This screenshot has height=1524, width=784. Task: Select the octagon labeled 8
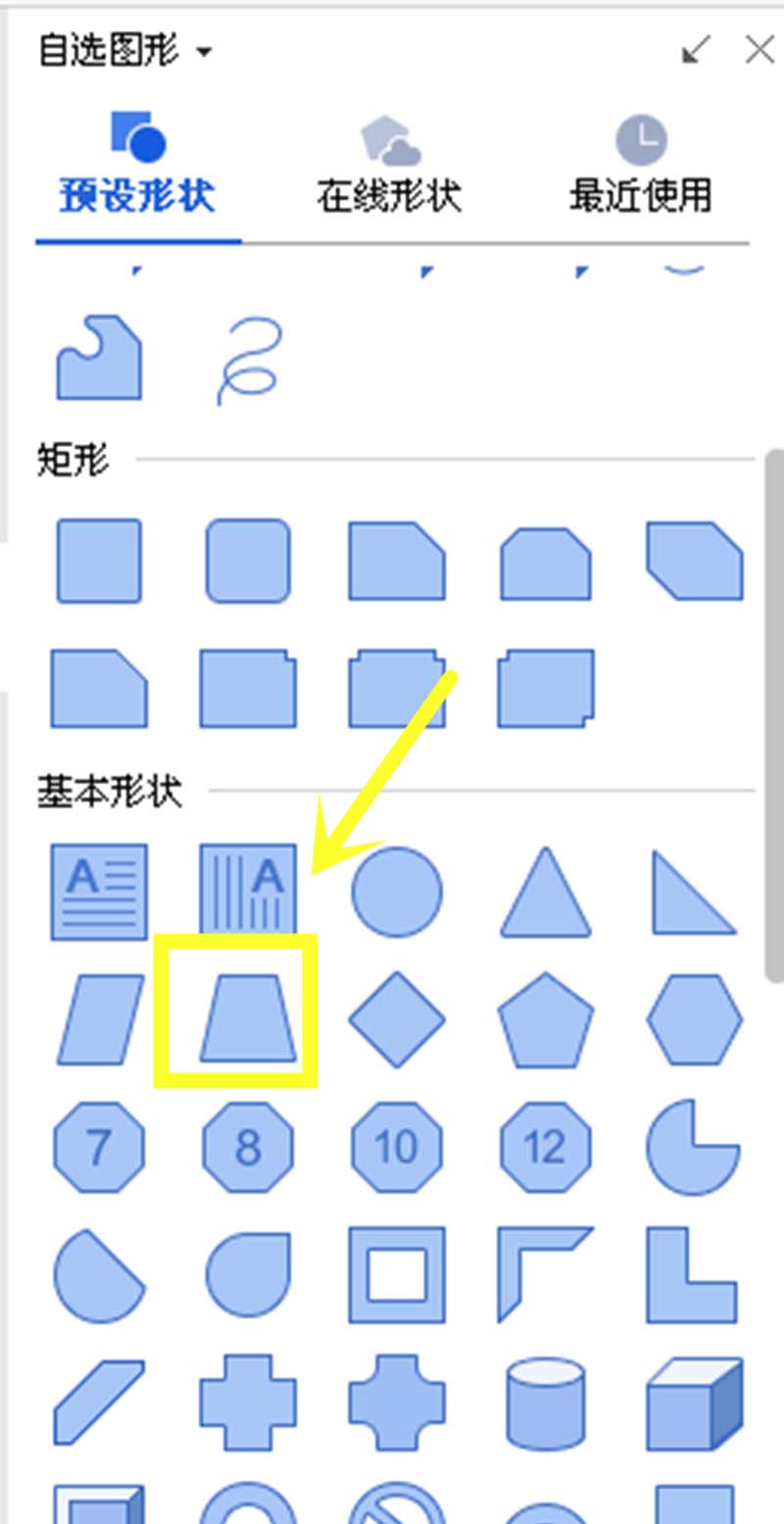tap(248, 1146)
